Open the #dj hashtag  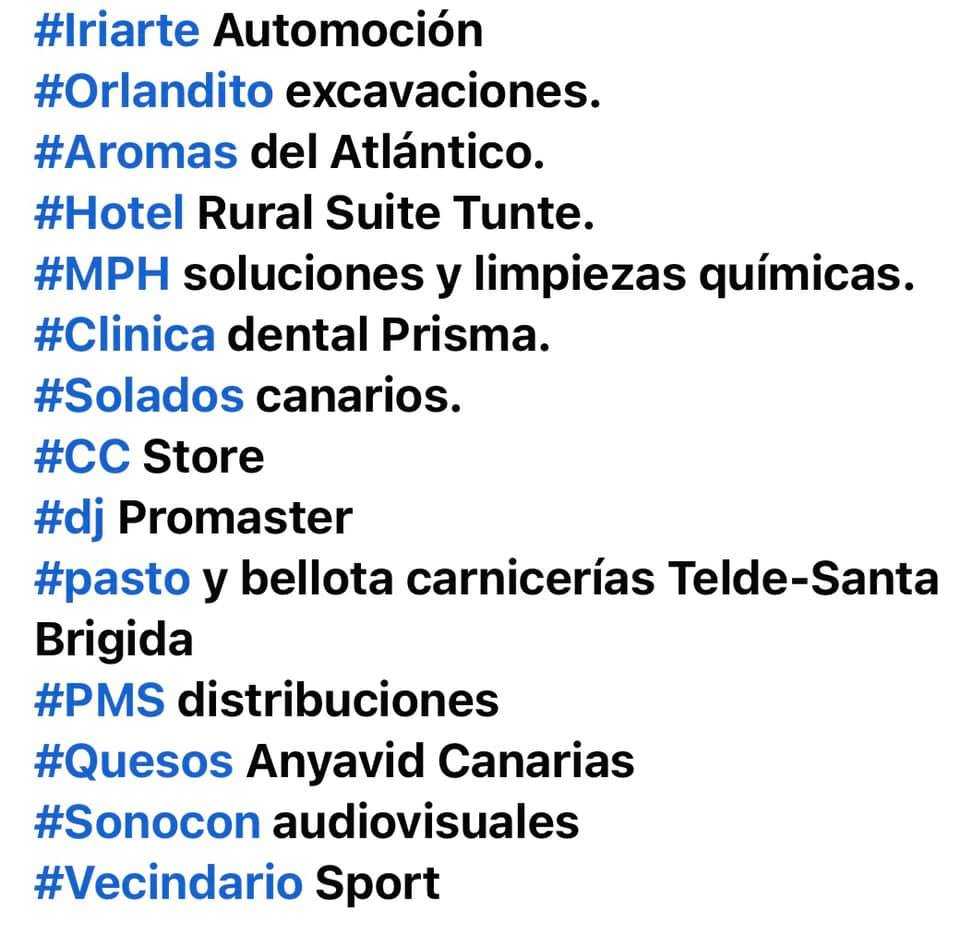69,519
